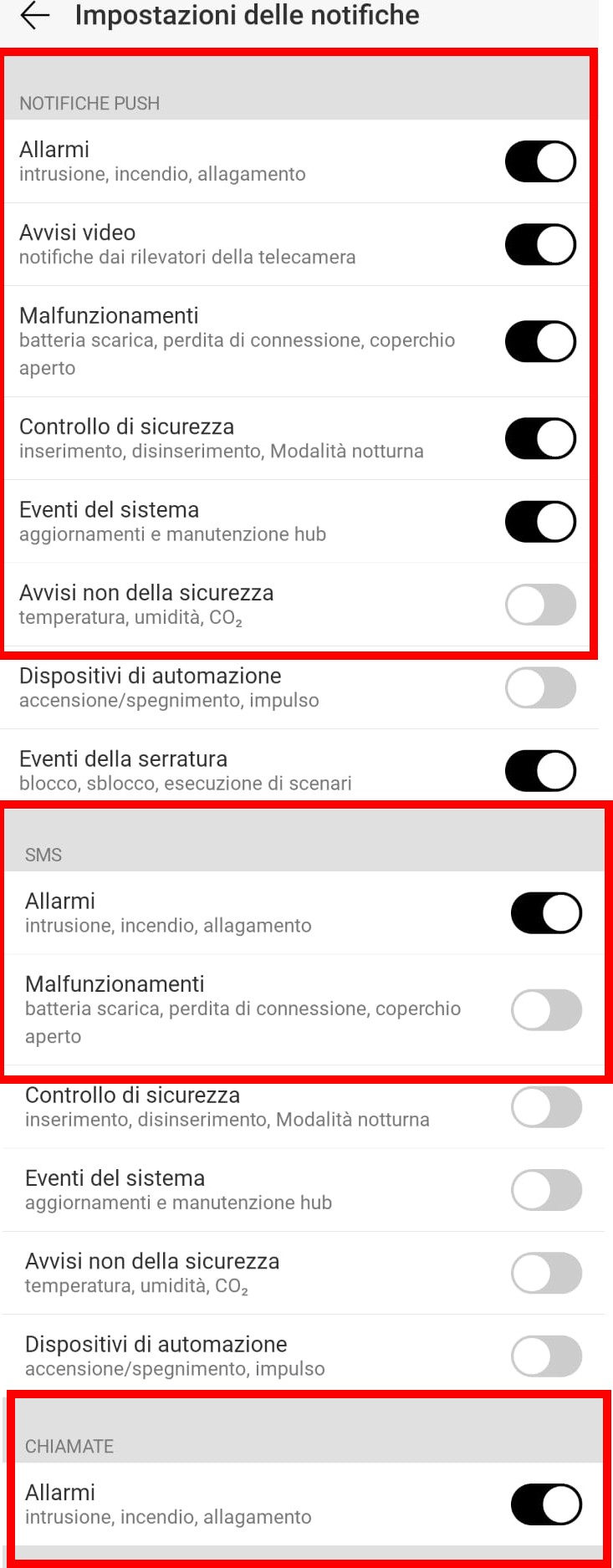The image size is (613, 1568).
Task: Turn off Allarmi under Chiamate
Action: click(x=546, y=1504)
